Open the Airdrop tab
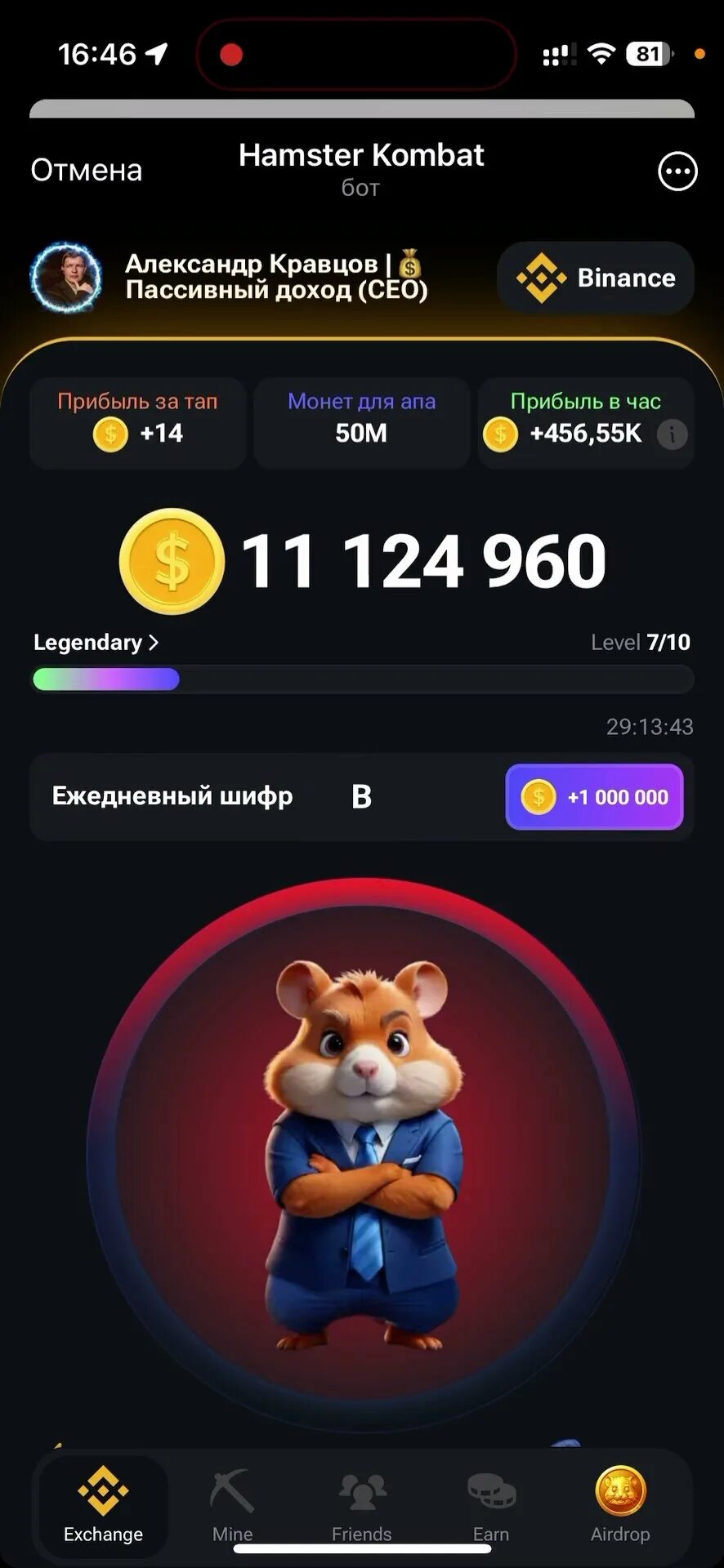This screenshot has height=1568, width=724. [x=620, y=1504]
